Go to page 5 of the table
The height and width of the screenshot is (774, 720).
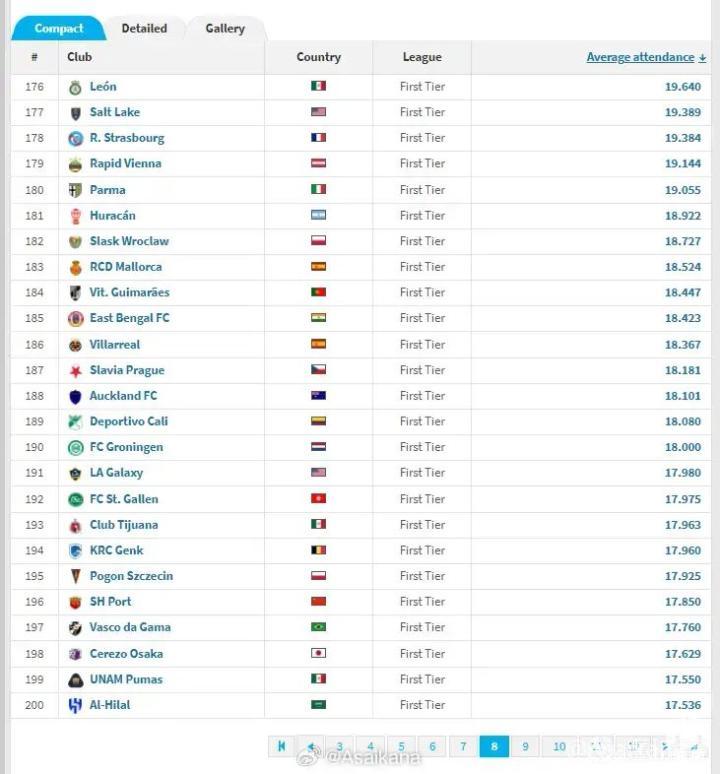pos(401,746)
